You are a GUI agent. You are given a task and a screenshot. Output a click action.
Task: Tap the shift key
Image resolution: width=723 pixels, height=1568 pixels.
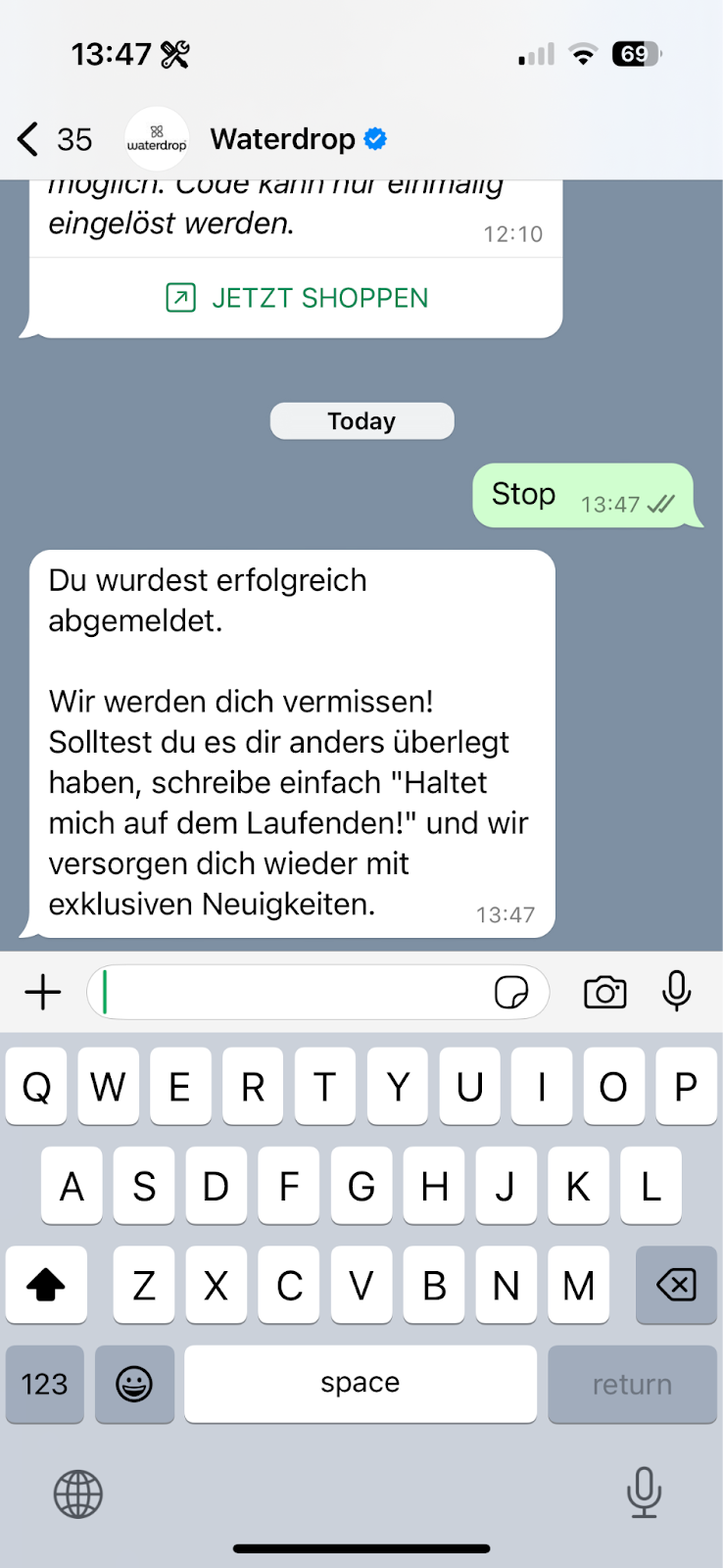(x=46, y=1284)
